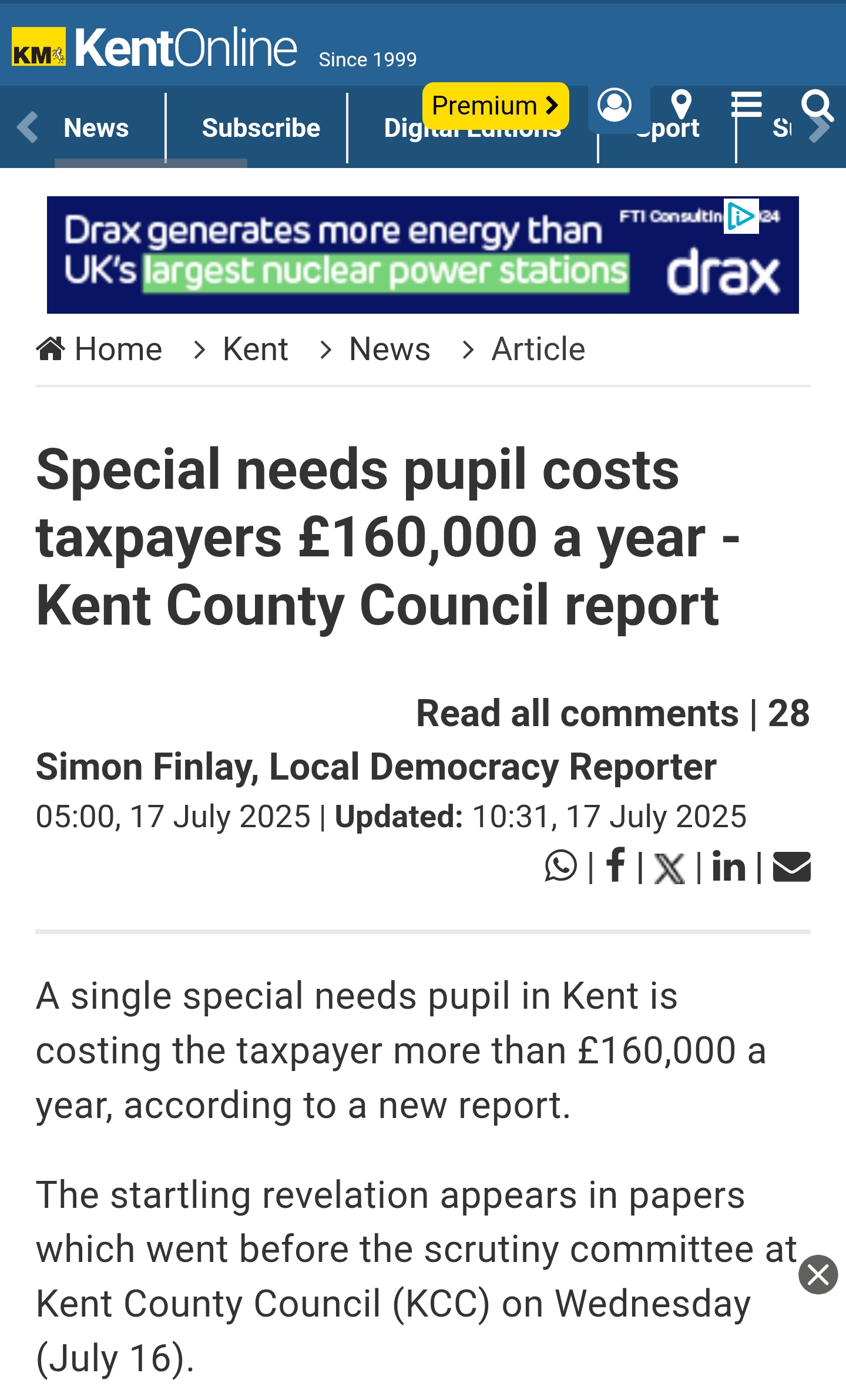Viewport: 846px width, 1400px height.
Task: Open the Drax advertisement banner
Action: (x=423, y=254)
